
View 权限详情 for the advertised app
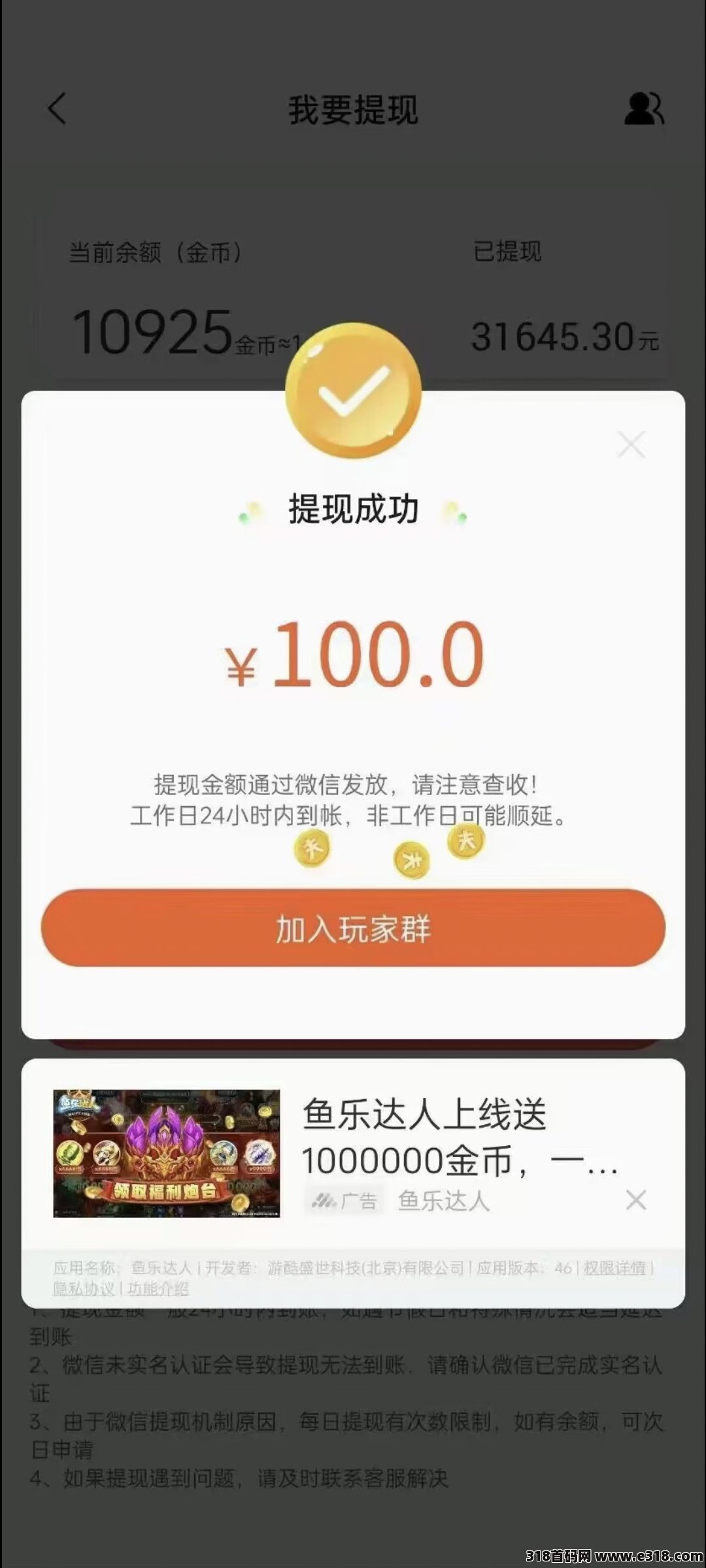coord(614,1268)
